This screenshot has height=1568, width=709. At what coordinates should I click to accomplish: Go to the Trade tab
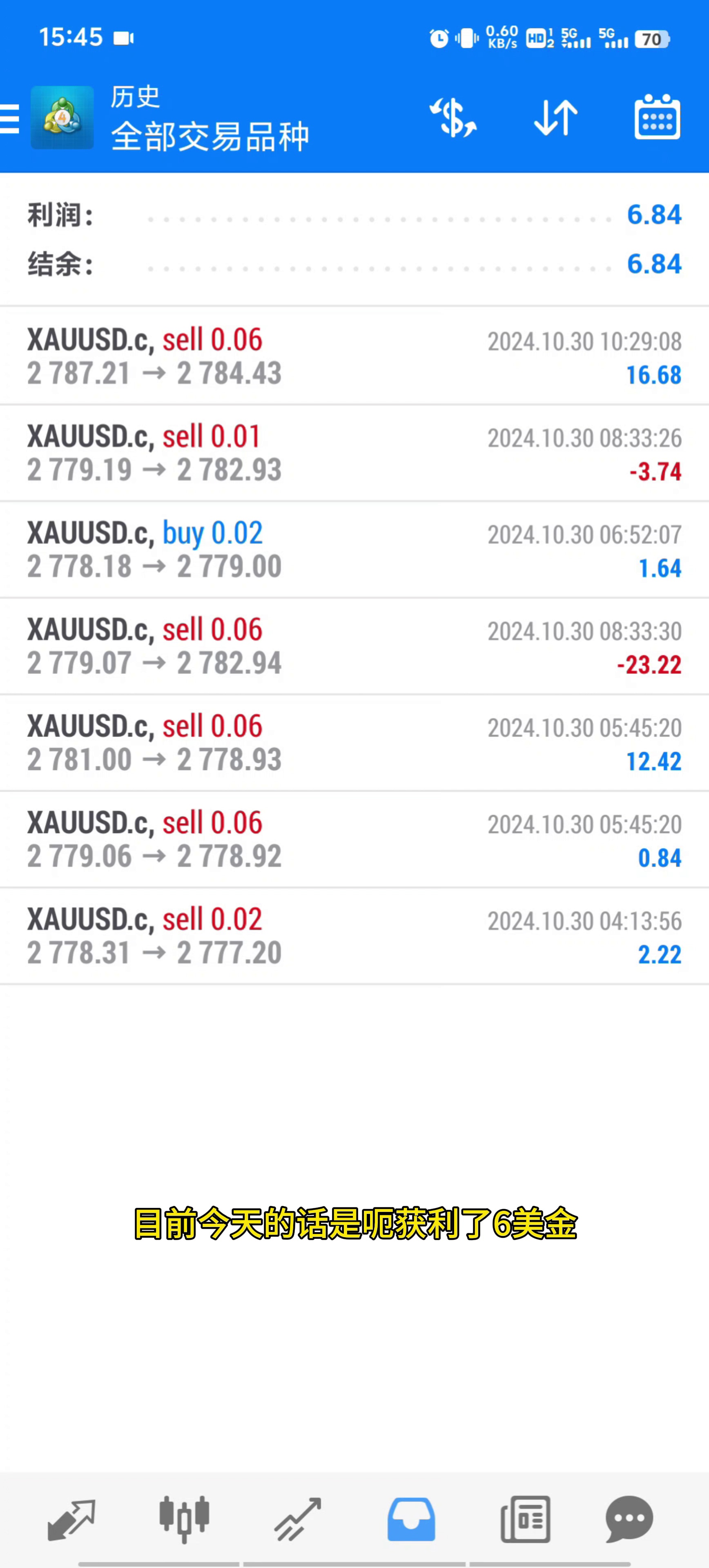298,1519
